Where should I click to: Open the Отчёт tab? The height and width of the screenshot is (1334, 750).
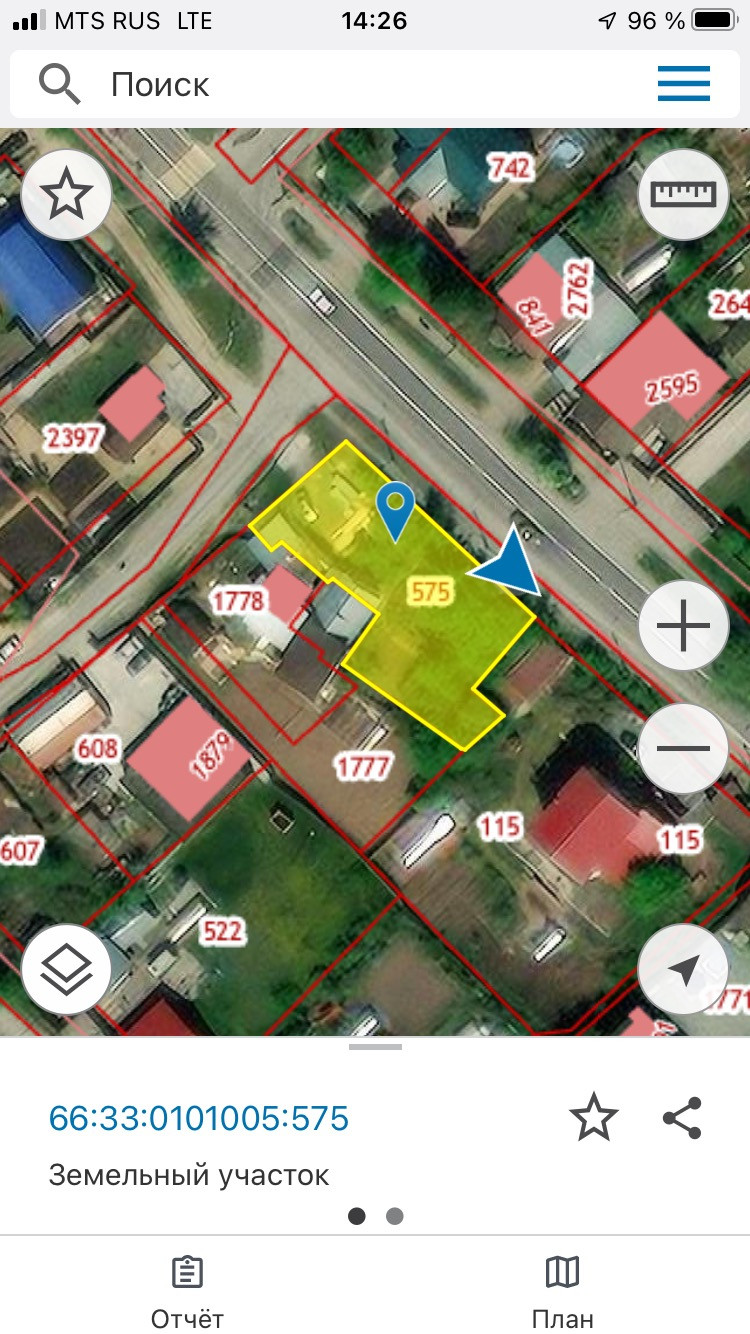187,1292
